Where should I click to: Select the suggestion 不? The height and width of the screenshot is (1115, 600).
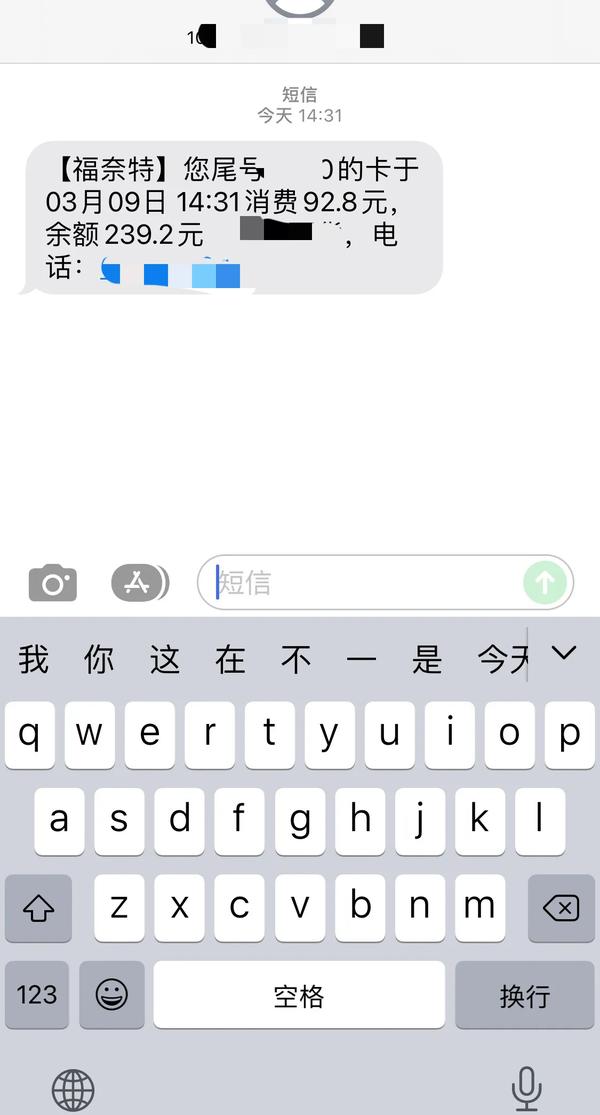tap(296, 660)
